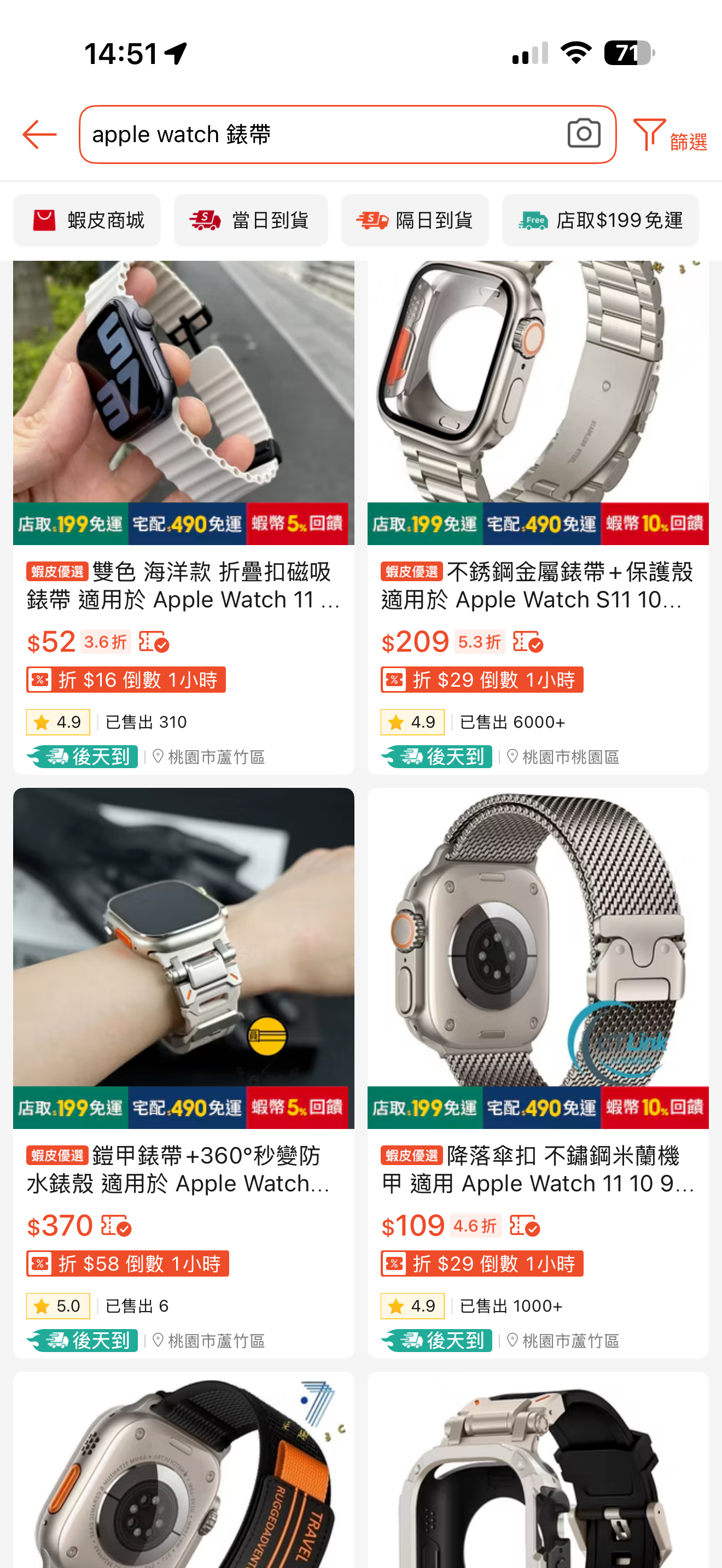Open the black strap with silver case product
Screen dimensions: 722x1568
[538, 1473]
